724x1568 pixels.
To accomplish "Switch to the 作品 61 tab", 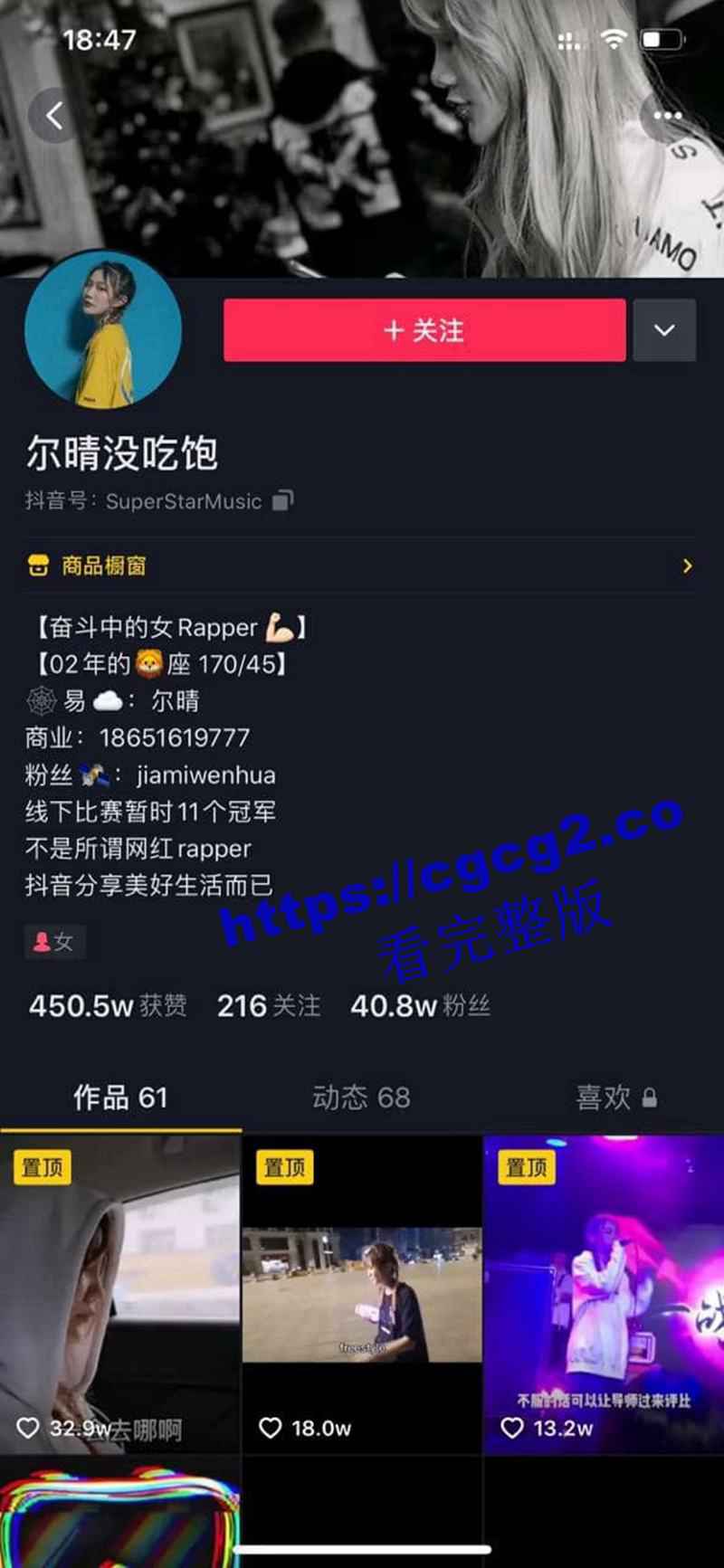I will pos(120,1098).
